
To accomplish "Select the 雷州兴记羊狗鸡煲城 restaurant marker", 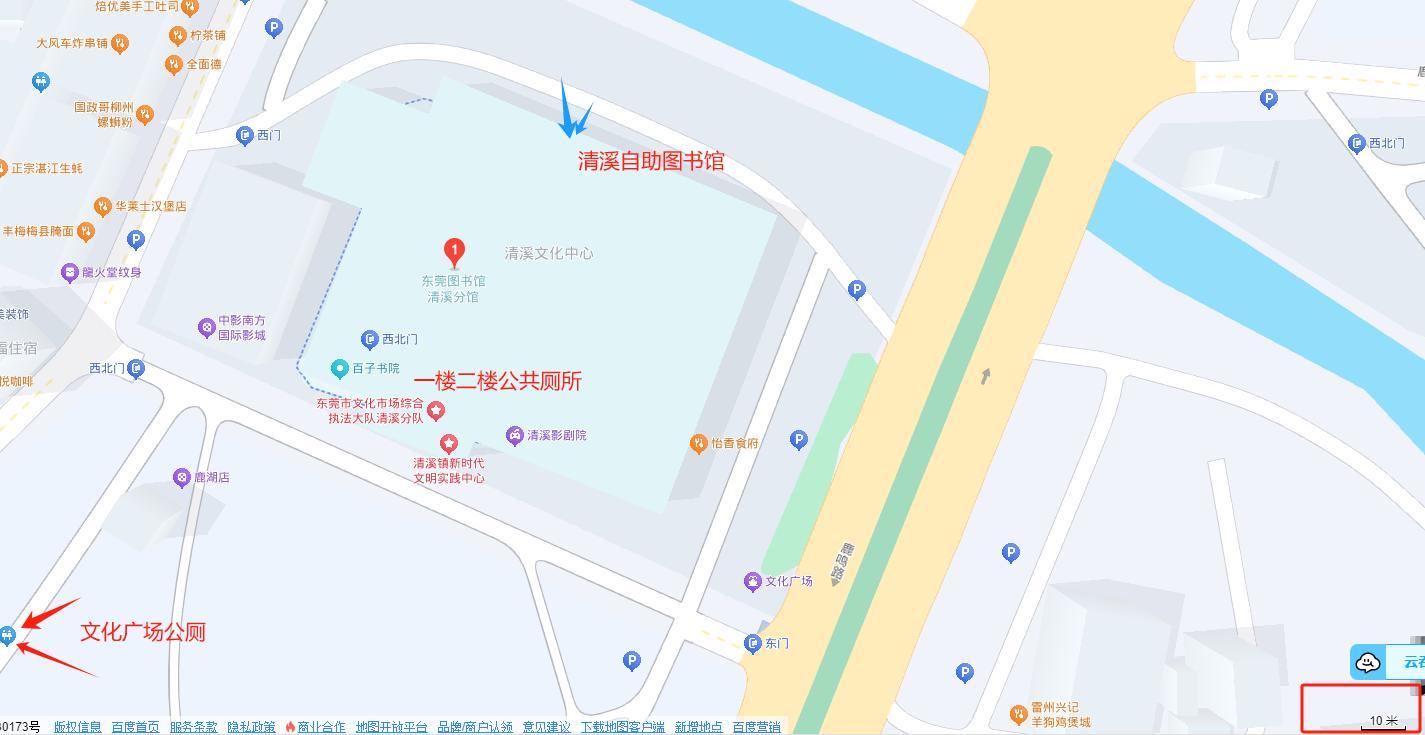I will 1018,713.
